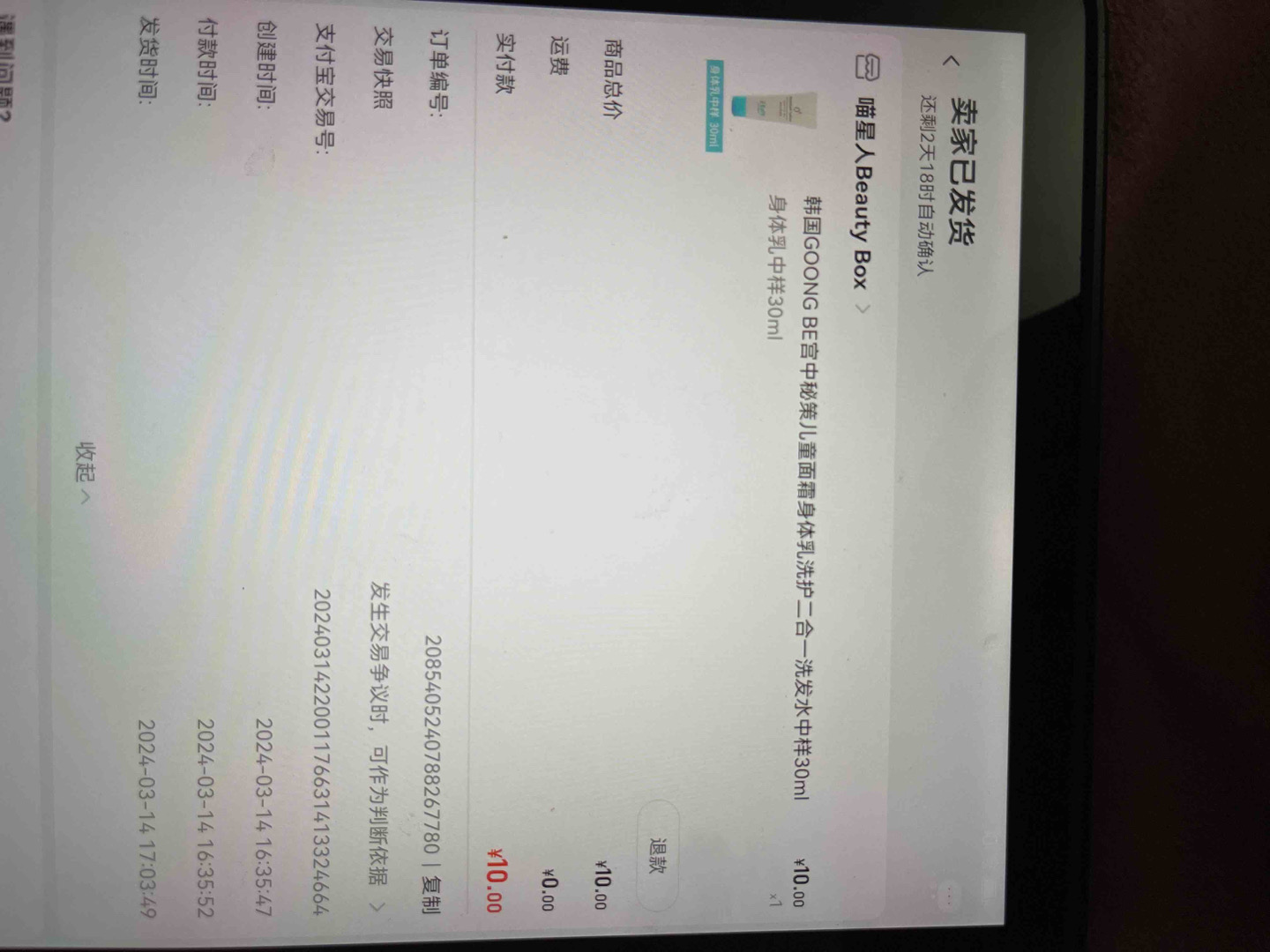Screen dimensions: 1270x952
Task: Open the overflow three-dot menu
Action: point(949,897)
